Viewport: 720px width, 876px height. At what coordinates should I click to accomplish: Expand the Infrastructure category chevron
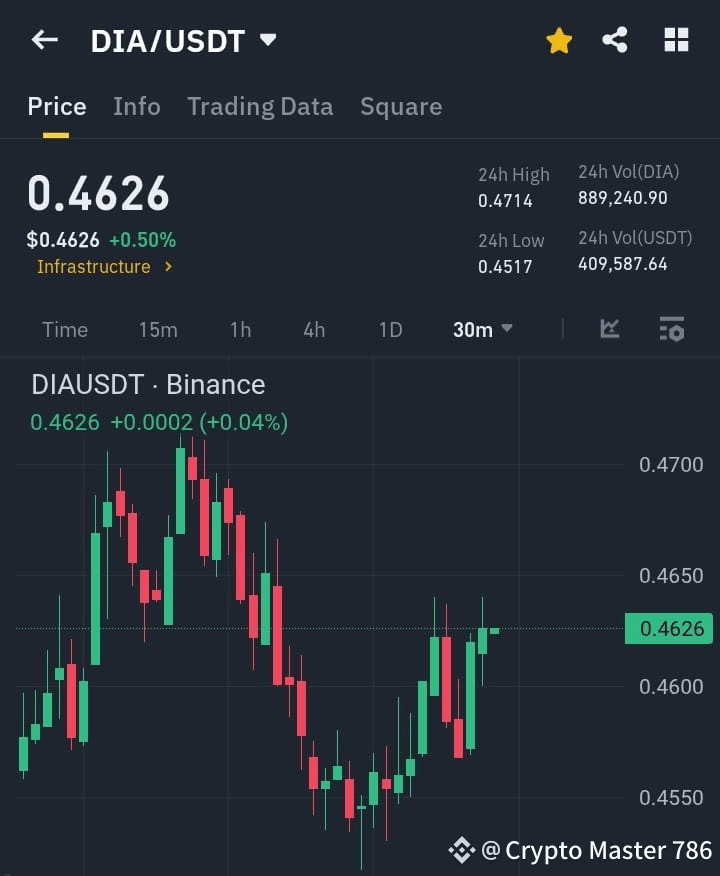tap(167, 267)
